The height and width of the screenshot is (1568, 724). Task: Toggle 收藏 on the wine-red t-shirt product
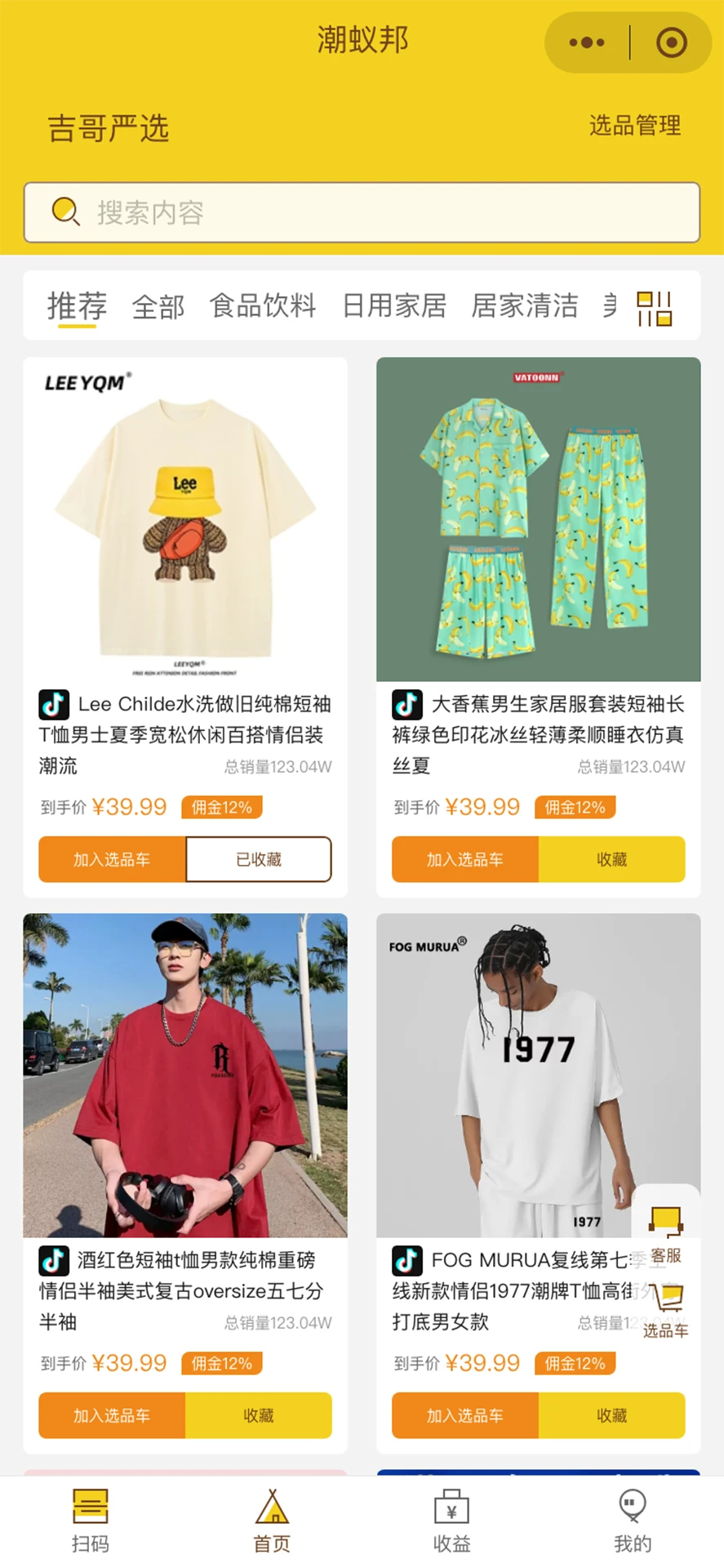[x=258, y=1415]
